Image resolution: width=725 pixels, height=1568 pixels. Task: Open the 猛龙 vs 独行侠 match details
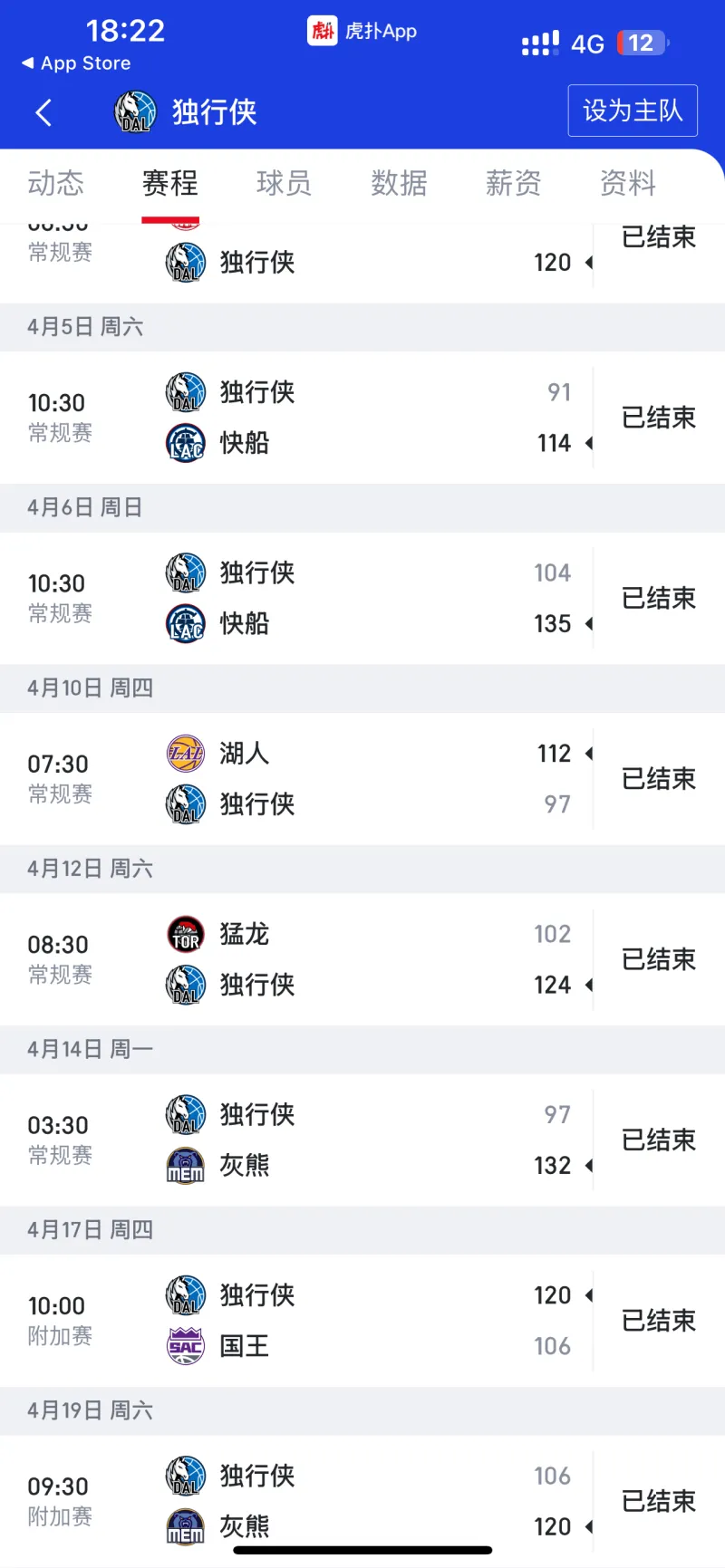(362, 959)
